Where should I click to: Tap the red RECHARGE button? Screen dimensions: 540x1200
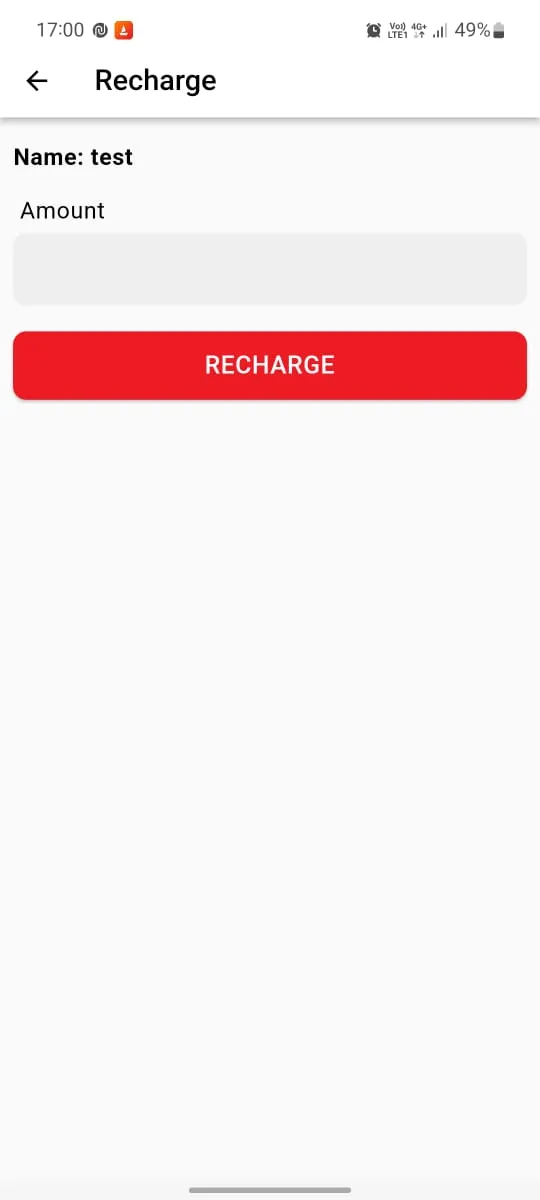(270, 365)
